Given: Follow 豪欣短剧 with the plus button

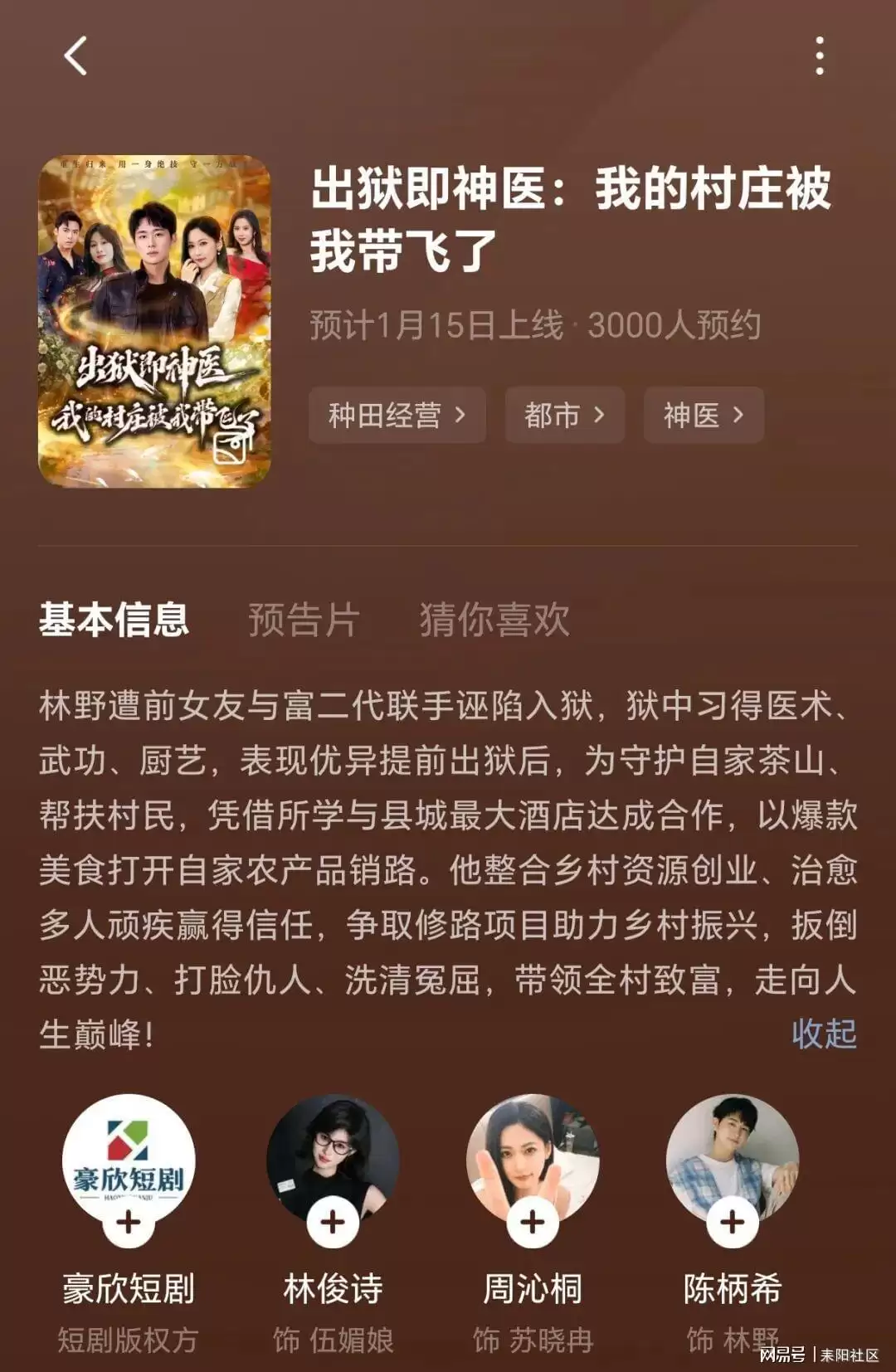Looking at the screenshot, I should click(x=129, y=1222).
